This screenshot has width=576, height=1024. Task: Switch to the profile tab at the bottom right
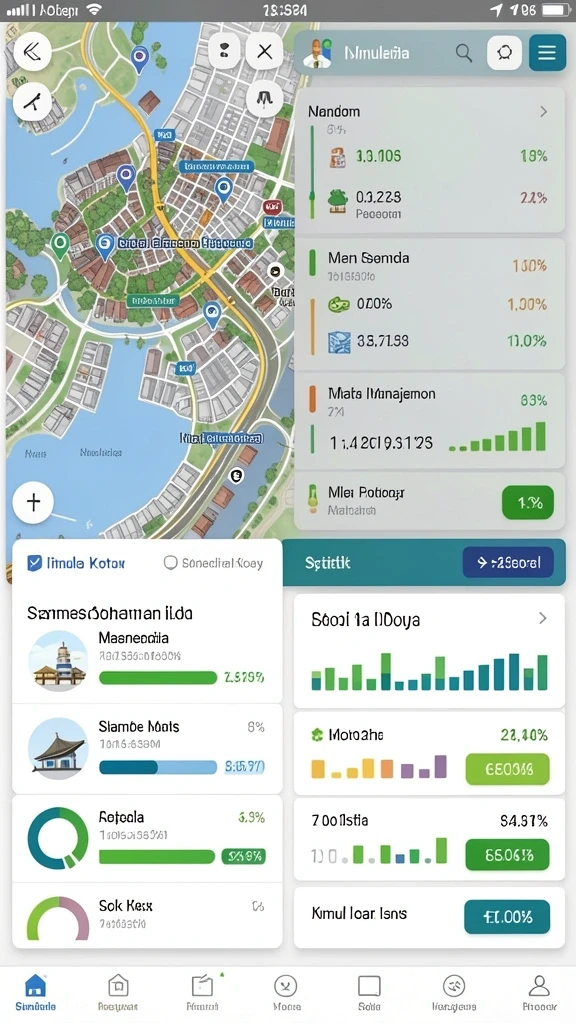[x=539, y=991]
